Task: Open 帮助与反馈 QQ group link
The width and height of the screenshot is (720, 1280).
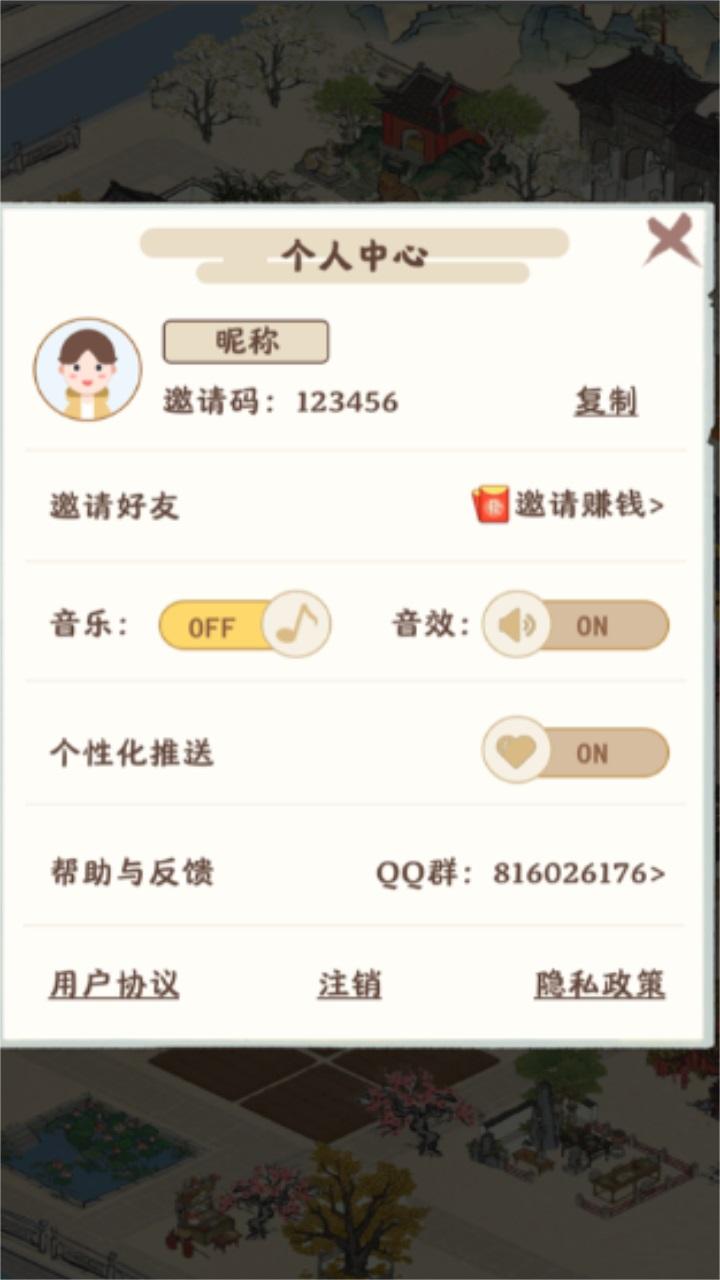Action: coord(520,873)
